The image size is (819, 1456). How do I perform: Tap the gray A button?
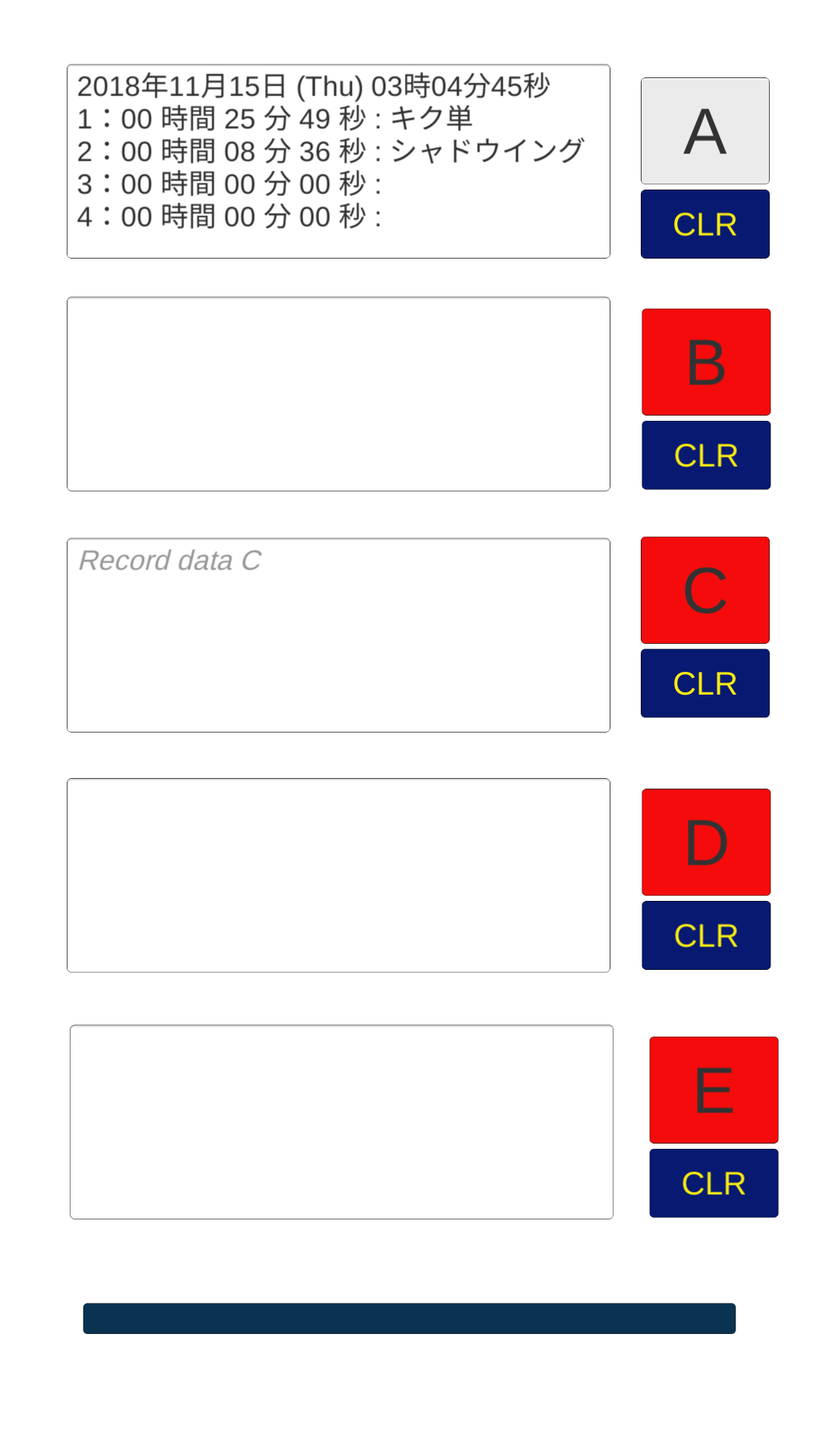click(x=704, y=130)
